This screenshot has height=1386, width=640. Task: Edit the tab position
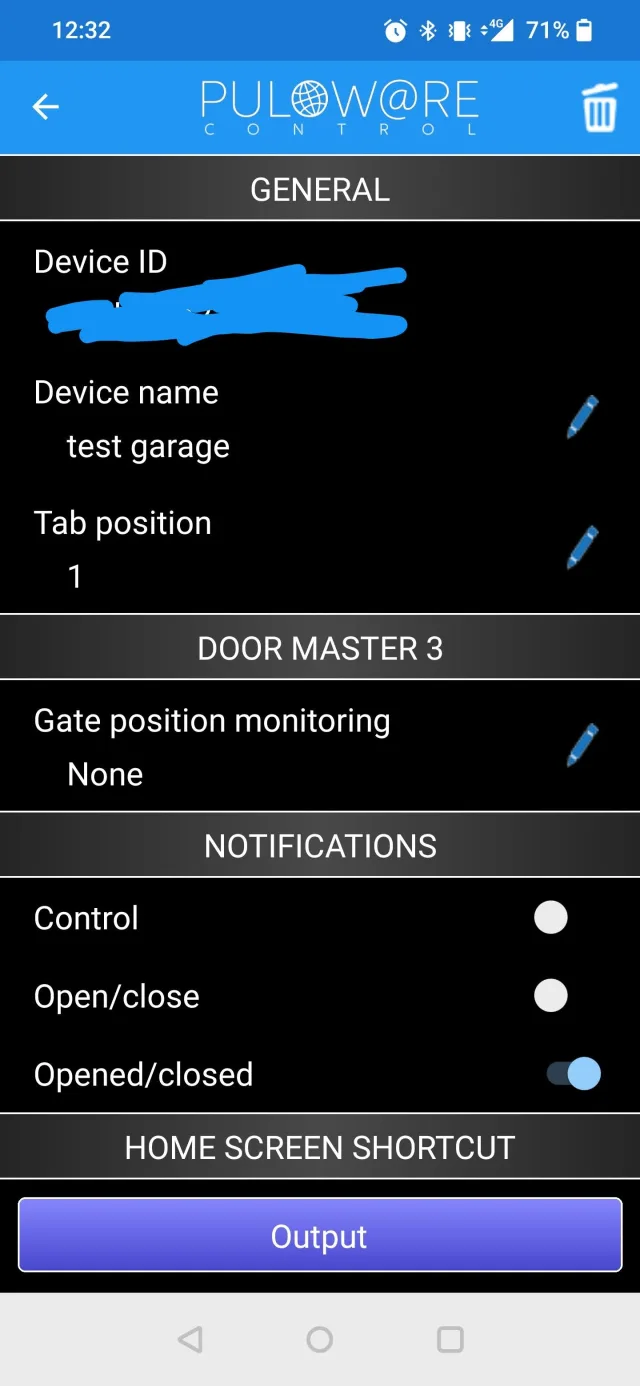click(x=582, y=547)
